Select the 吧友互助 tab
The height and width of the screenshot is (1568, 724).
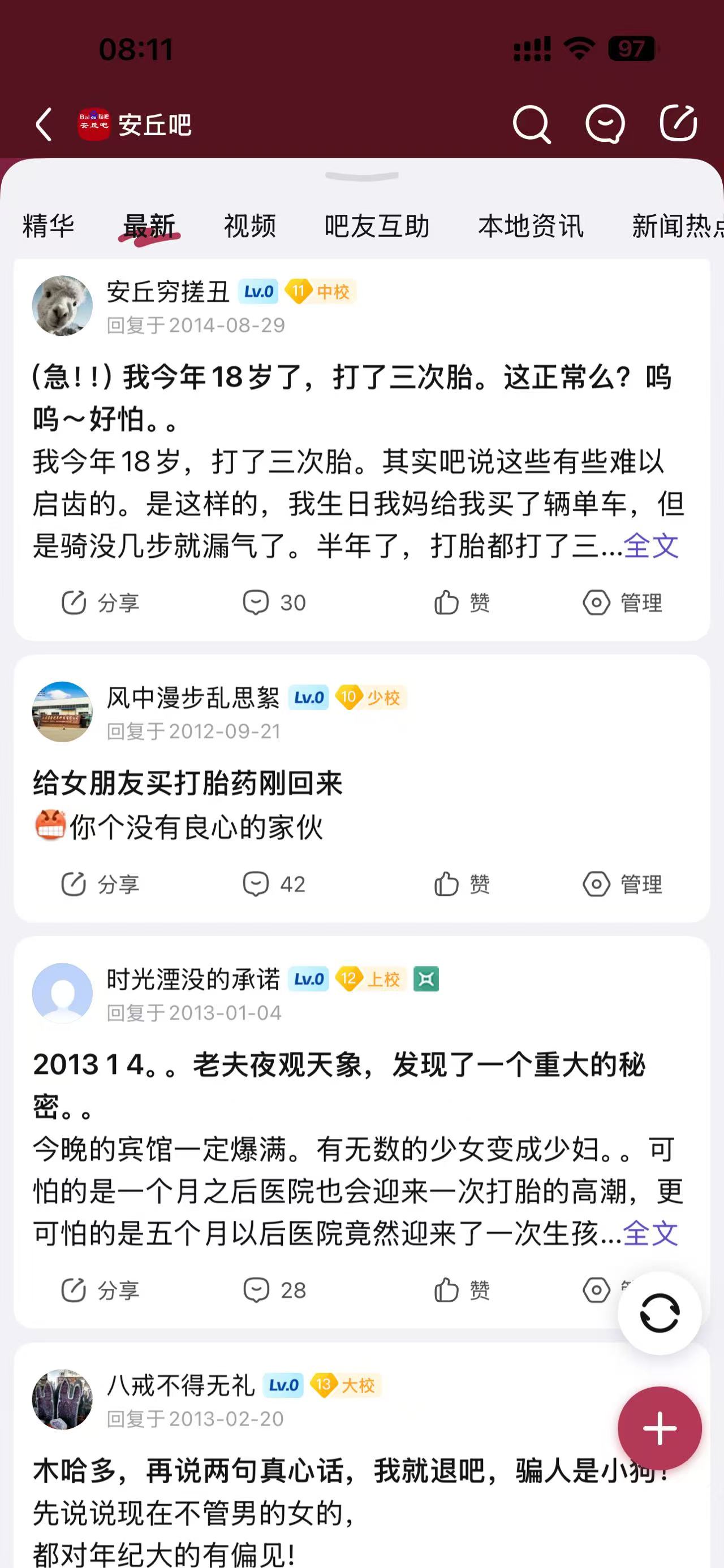click(377, 227)
